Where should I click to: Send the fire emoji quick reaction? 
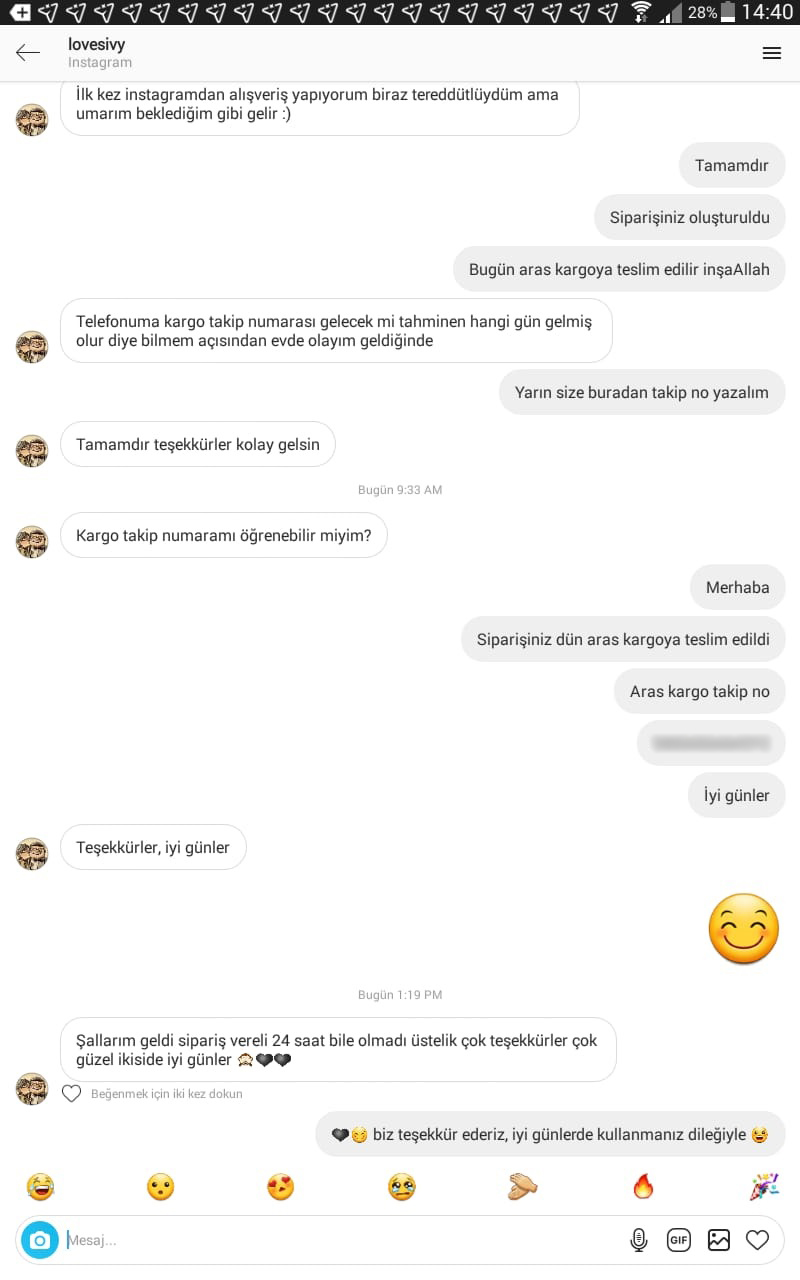[643, 1187]
